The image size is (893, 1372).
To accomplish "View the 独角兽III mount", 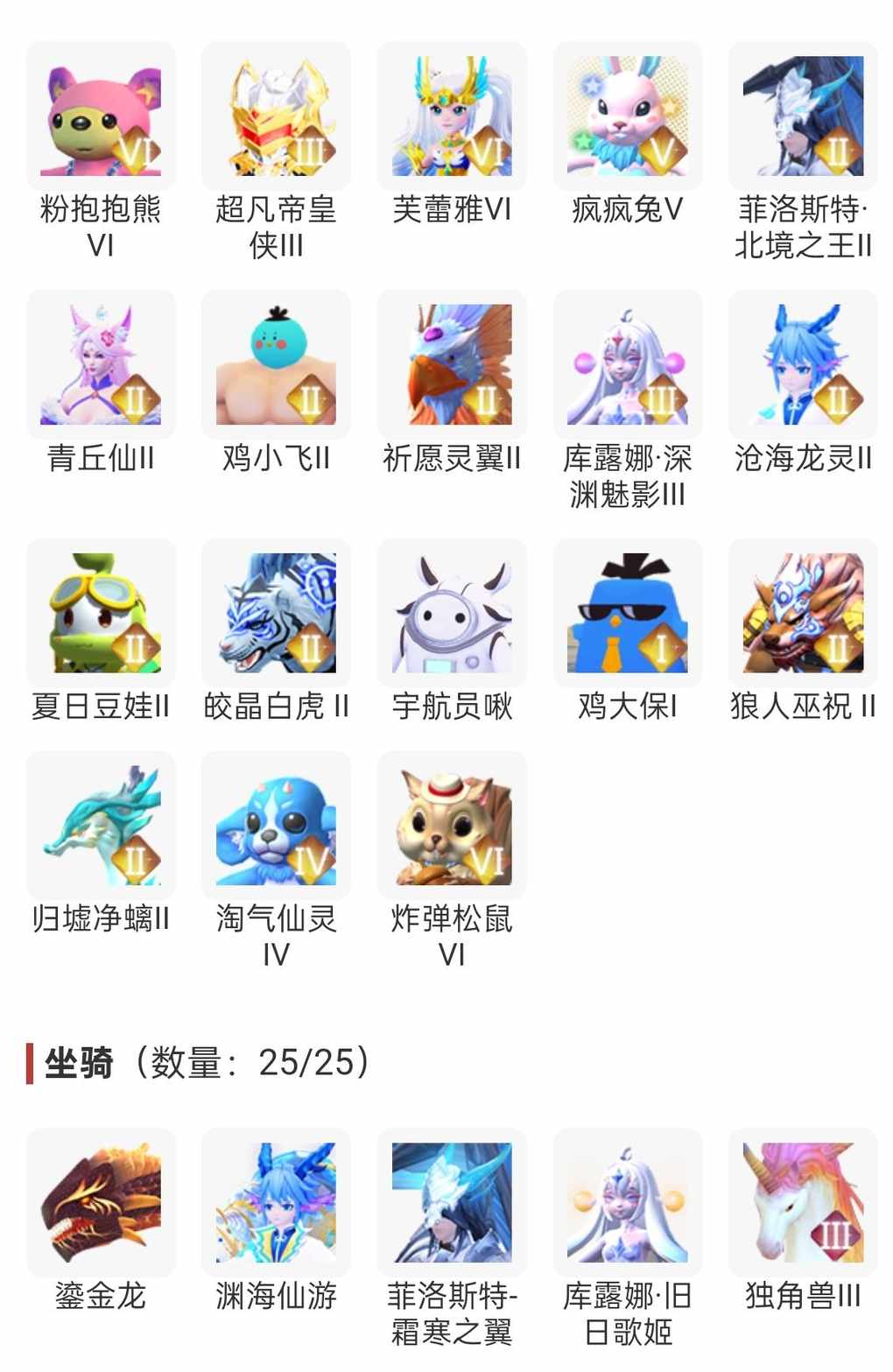I will click(x=803, y=1202).
